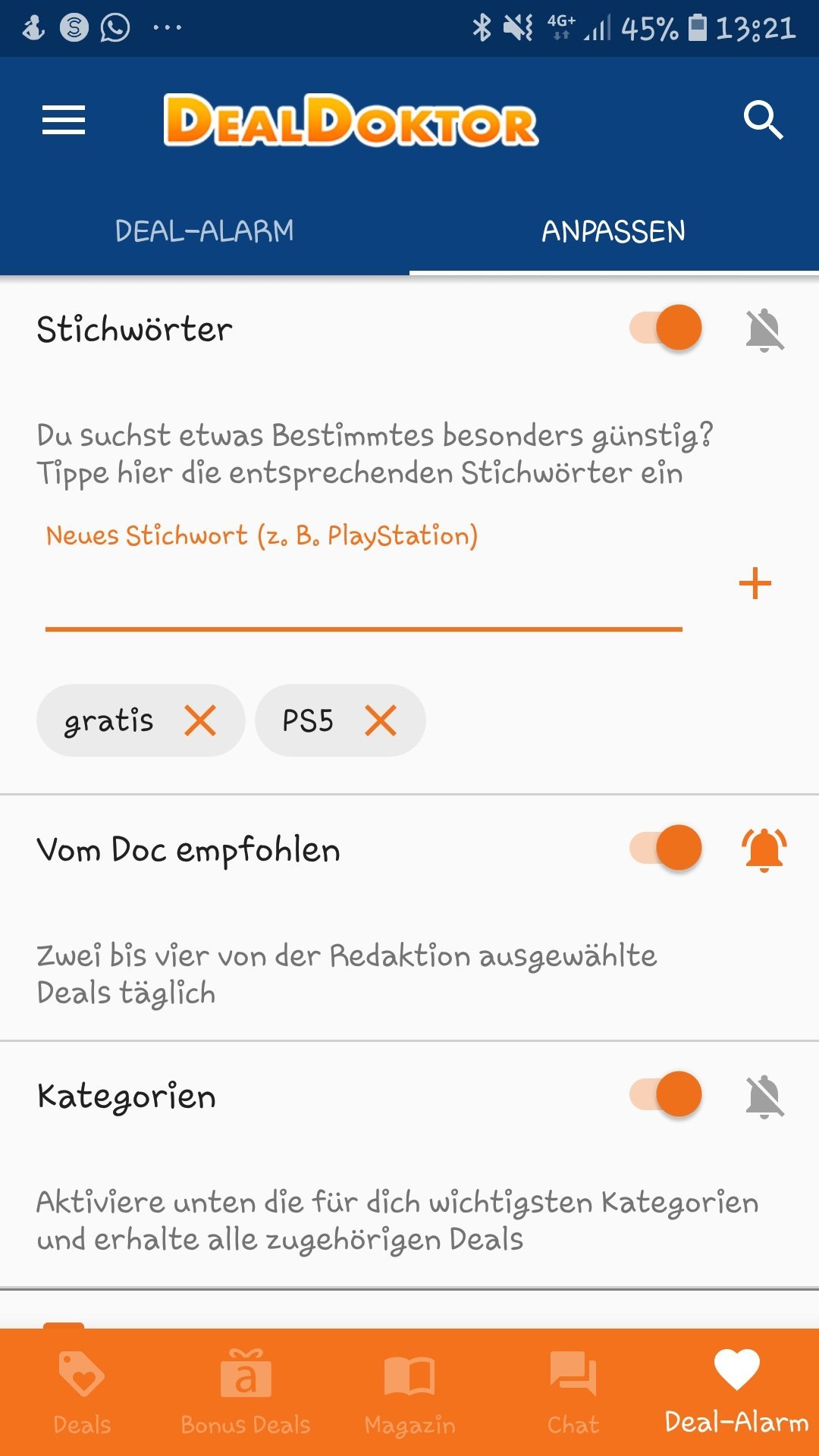Image resolution: width=819 pixels, height=1456 pixels.
Task: Switch to the Magazin tab
Action: [409, 1392]
